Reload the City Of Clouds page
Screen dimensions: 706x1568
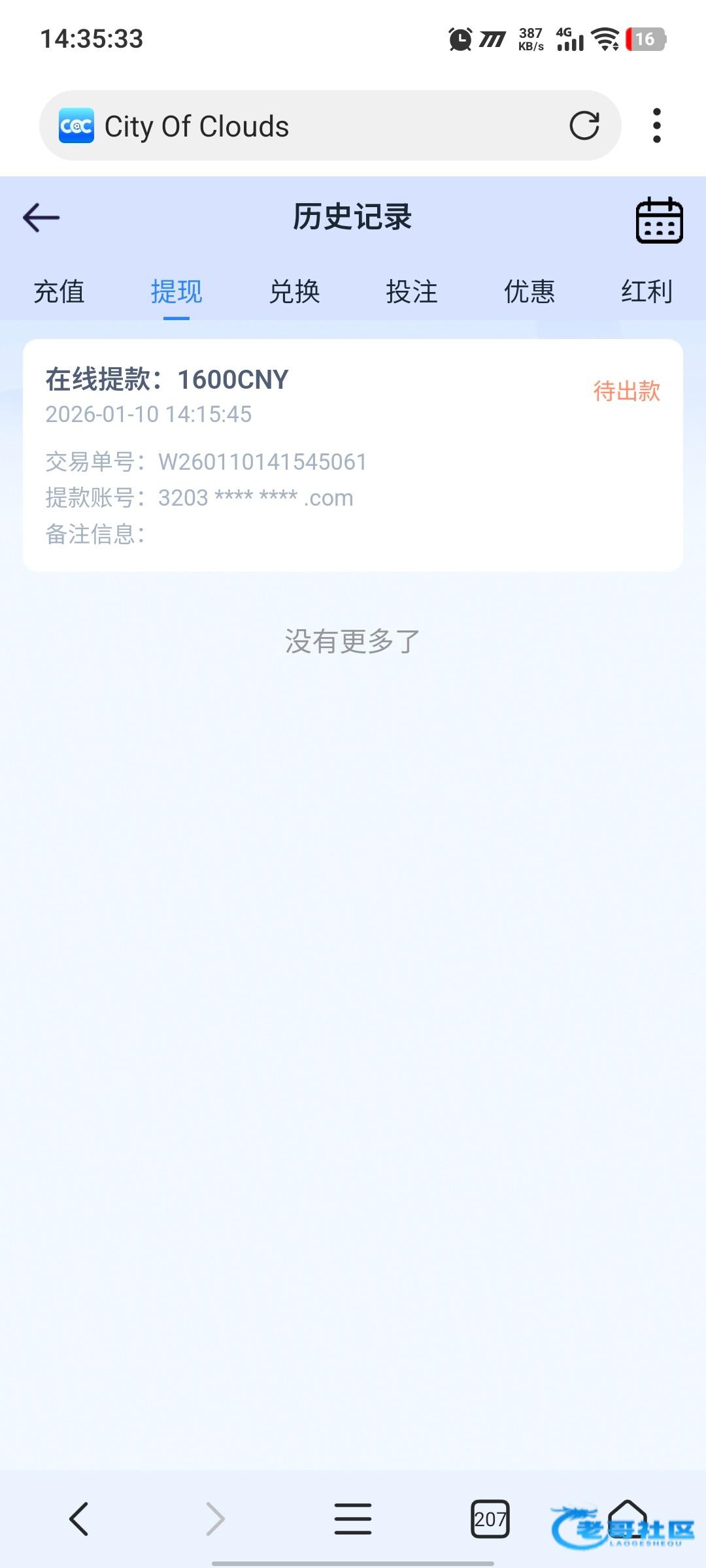click(x=584, y=125)
